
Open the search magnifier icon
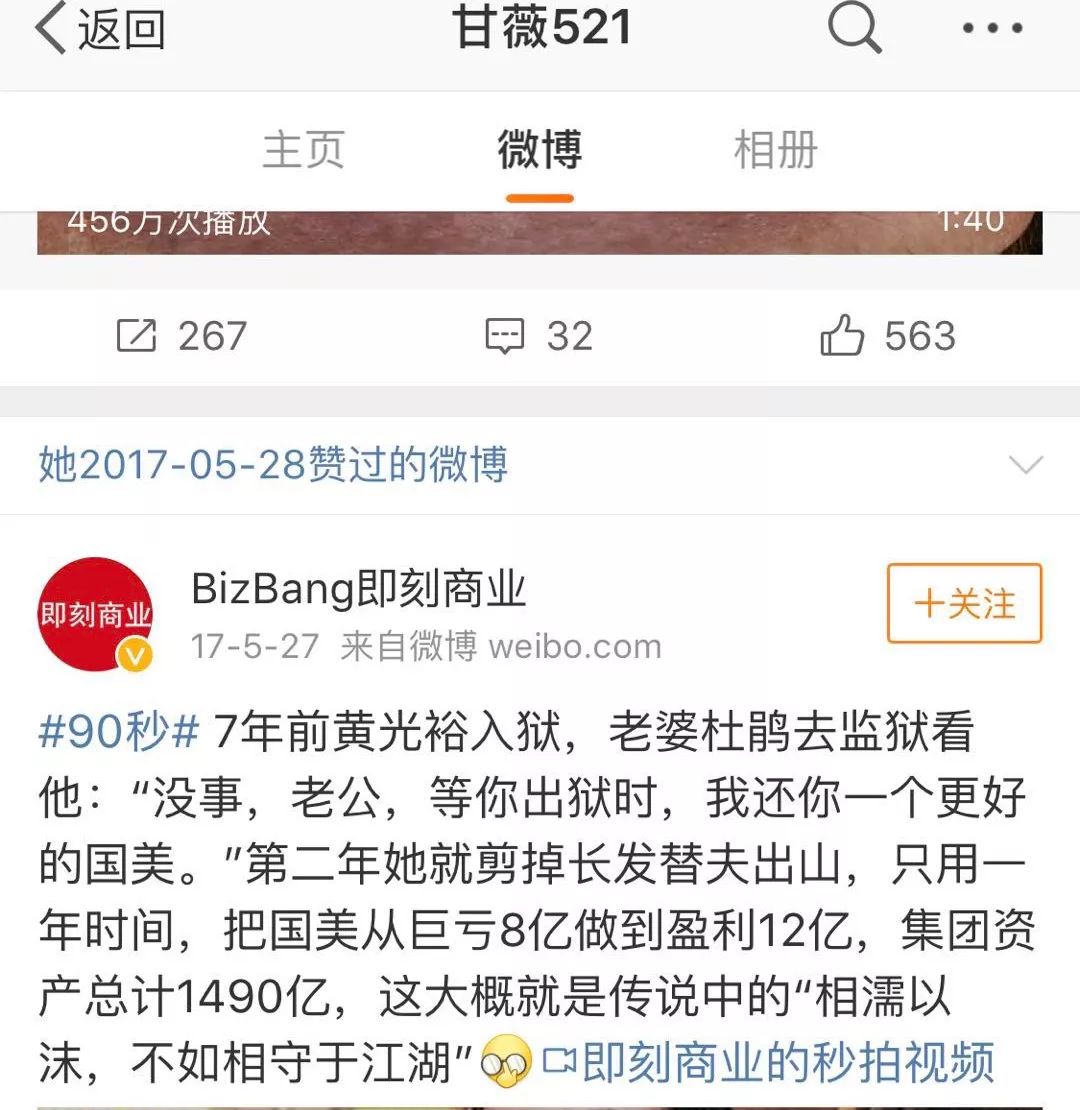(855, 30)
